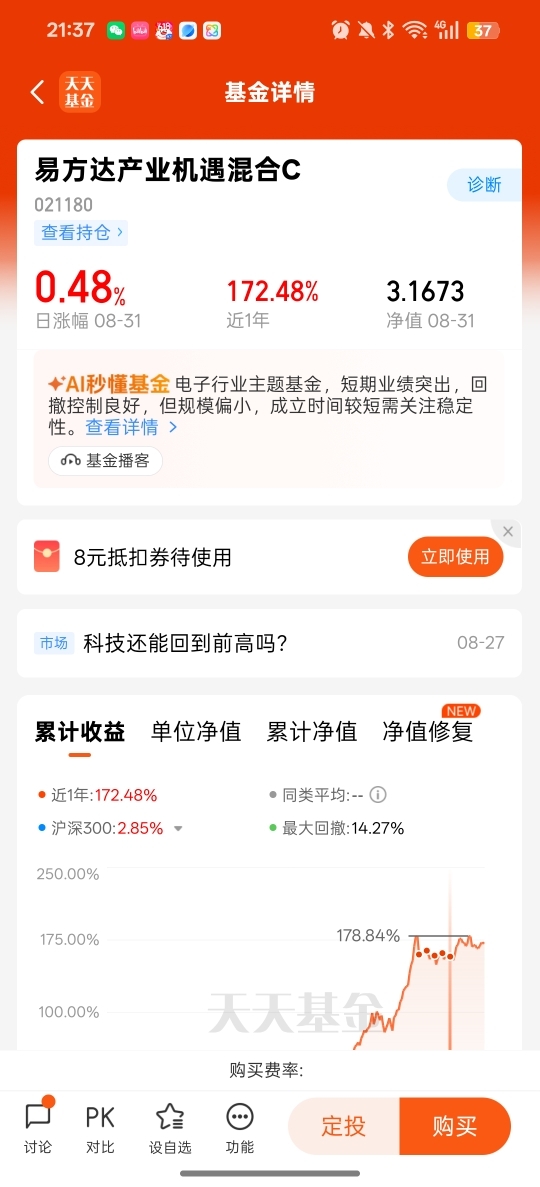Switch to the 单位净值 tab

point(195,732)
